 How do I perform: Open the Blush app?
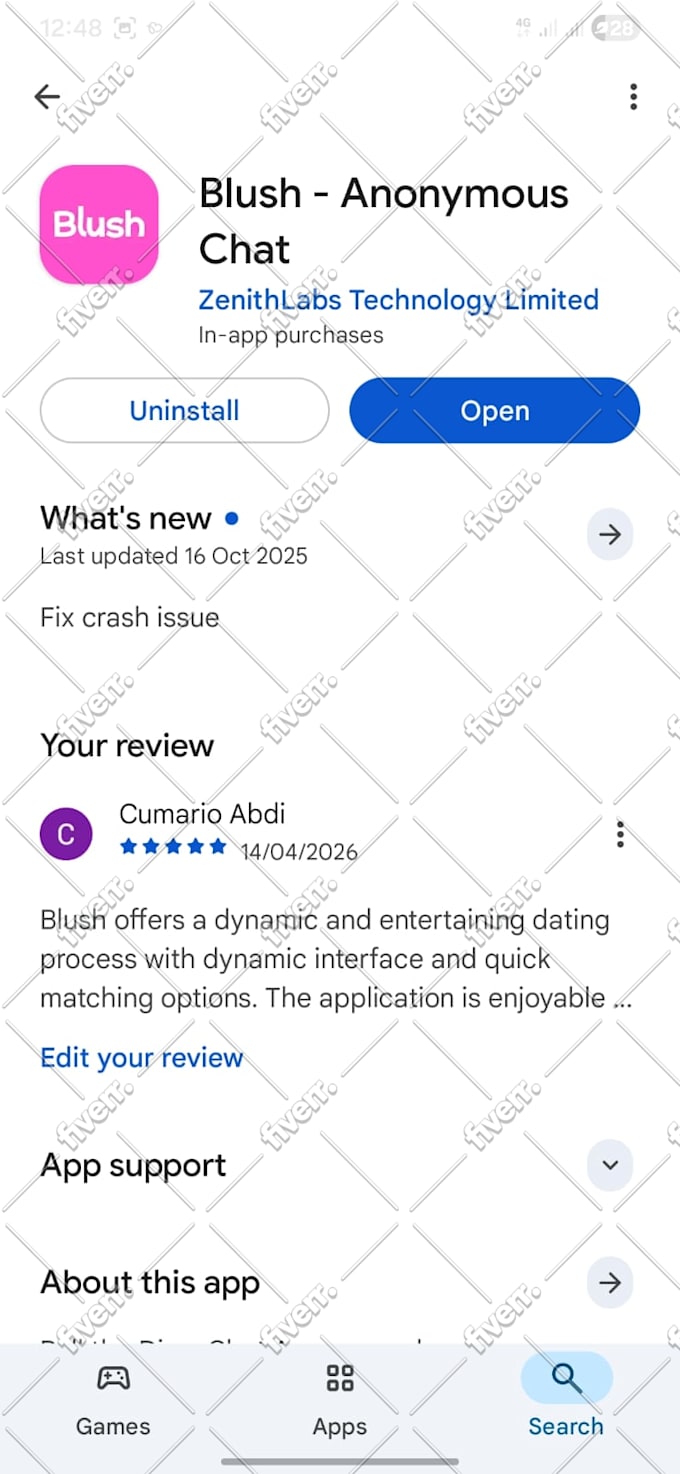point(495,410)
